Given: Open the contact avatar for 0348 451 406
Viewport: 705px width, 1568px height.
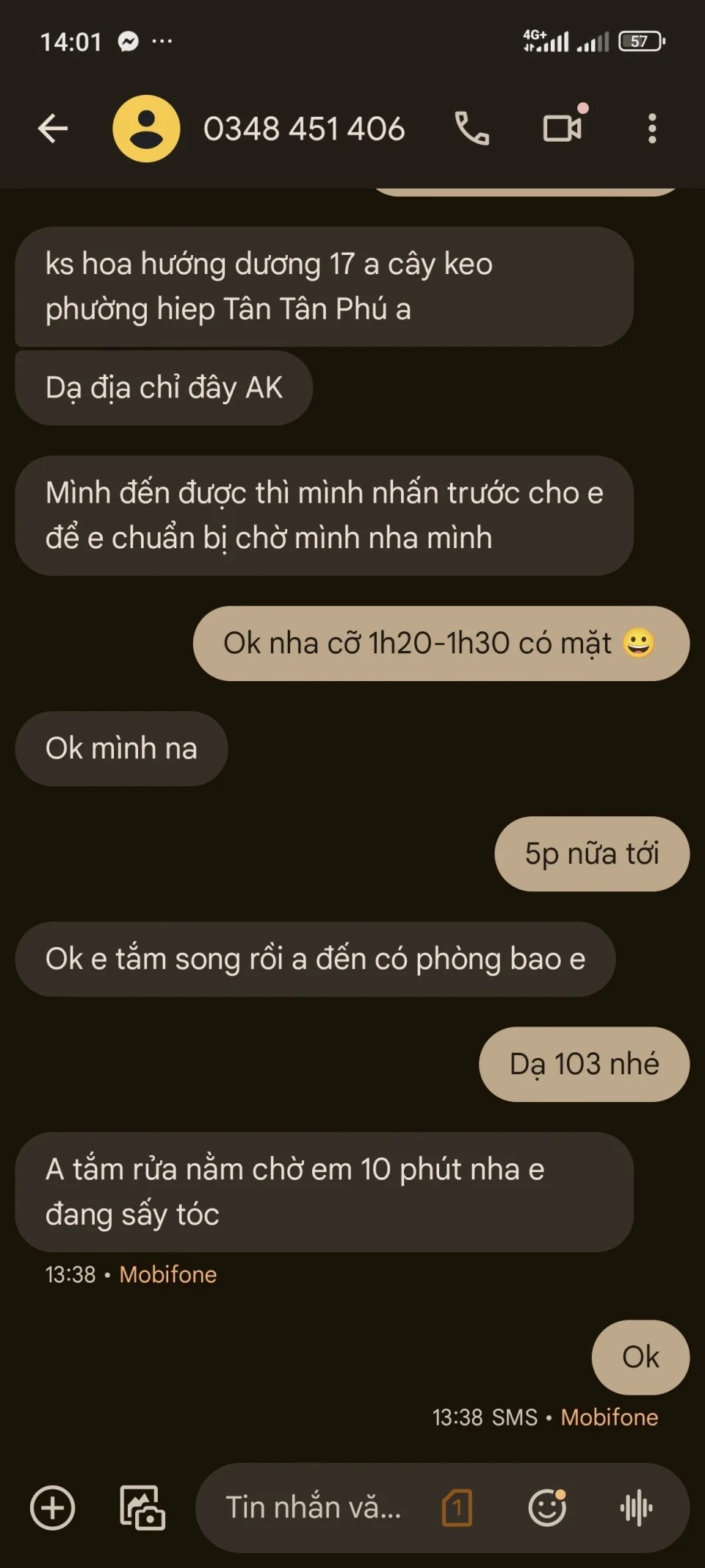Looking at the screenshot, I should pos(146,129).
